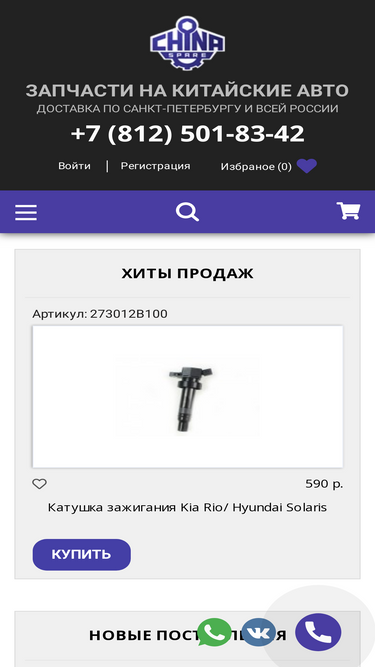This screenshot has height=667, width=375.
Task: Open the shopping cart
Action: (x=349, y=211)
